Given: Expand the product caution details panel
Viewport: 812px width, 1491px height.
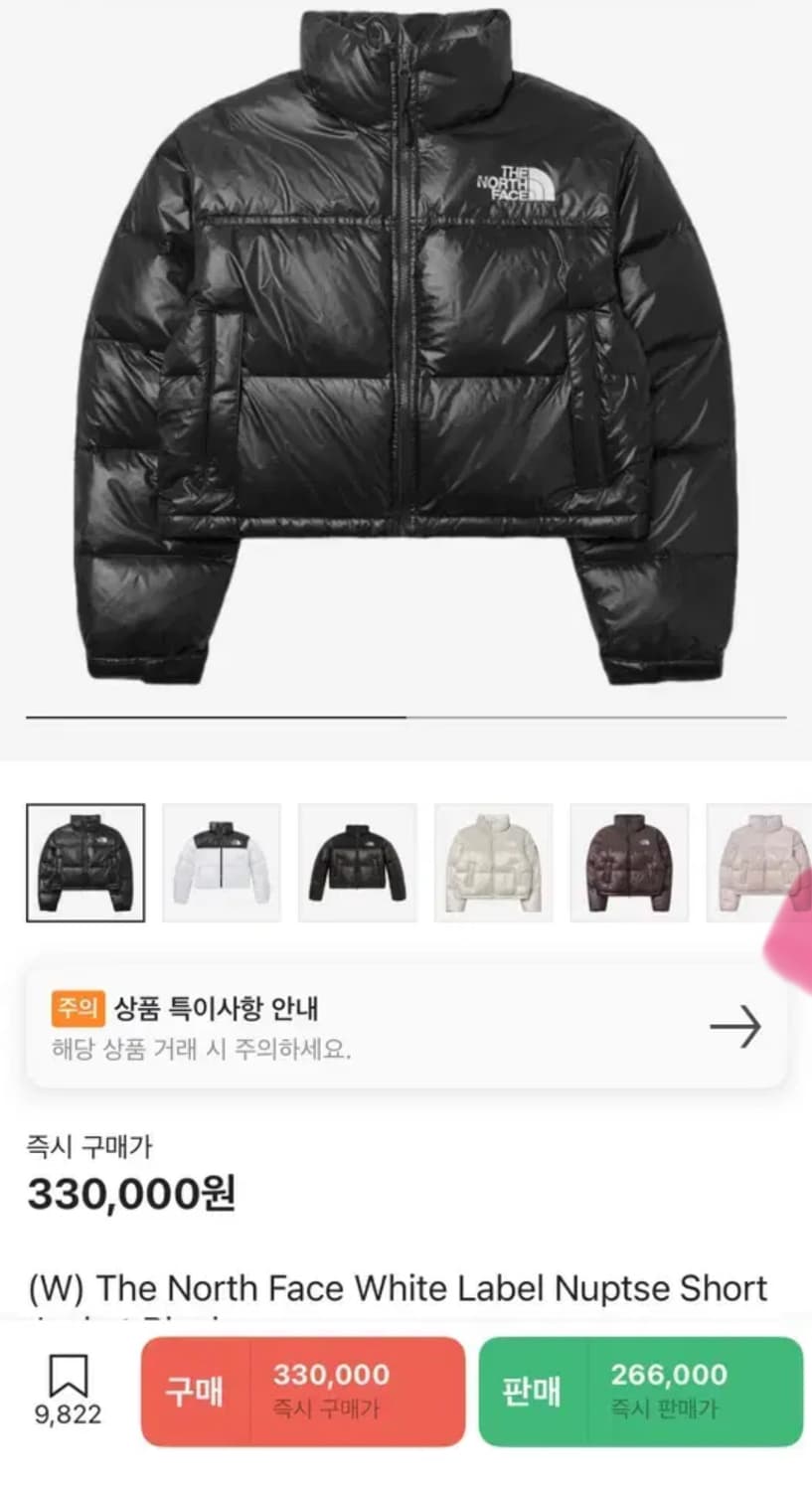Looking at the screenshot, I should [406, 1026].
